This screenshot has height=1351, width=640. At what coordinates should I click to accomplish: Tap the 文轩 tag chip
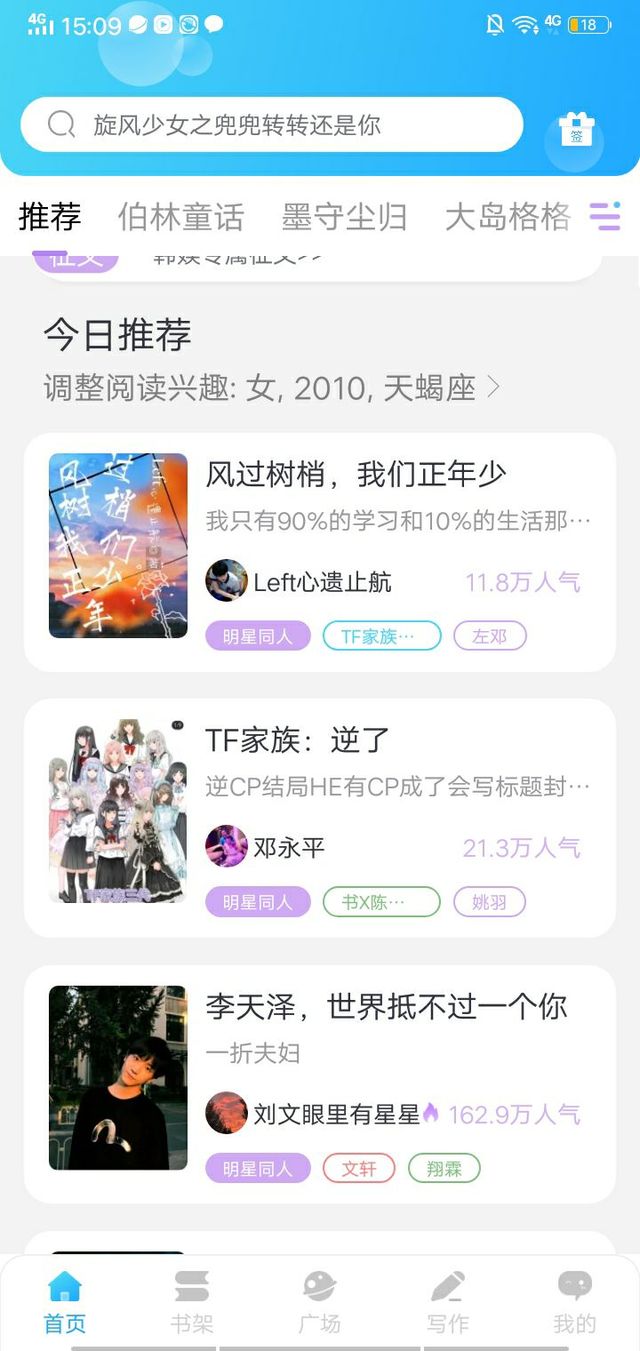coord(359,1168)
